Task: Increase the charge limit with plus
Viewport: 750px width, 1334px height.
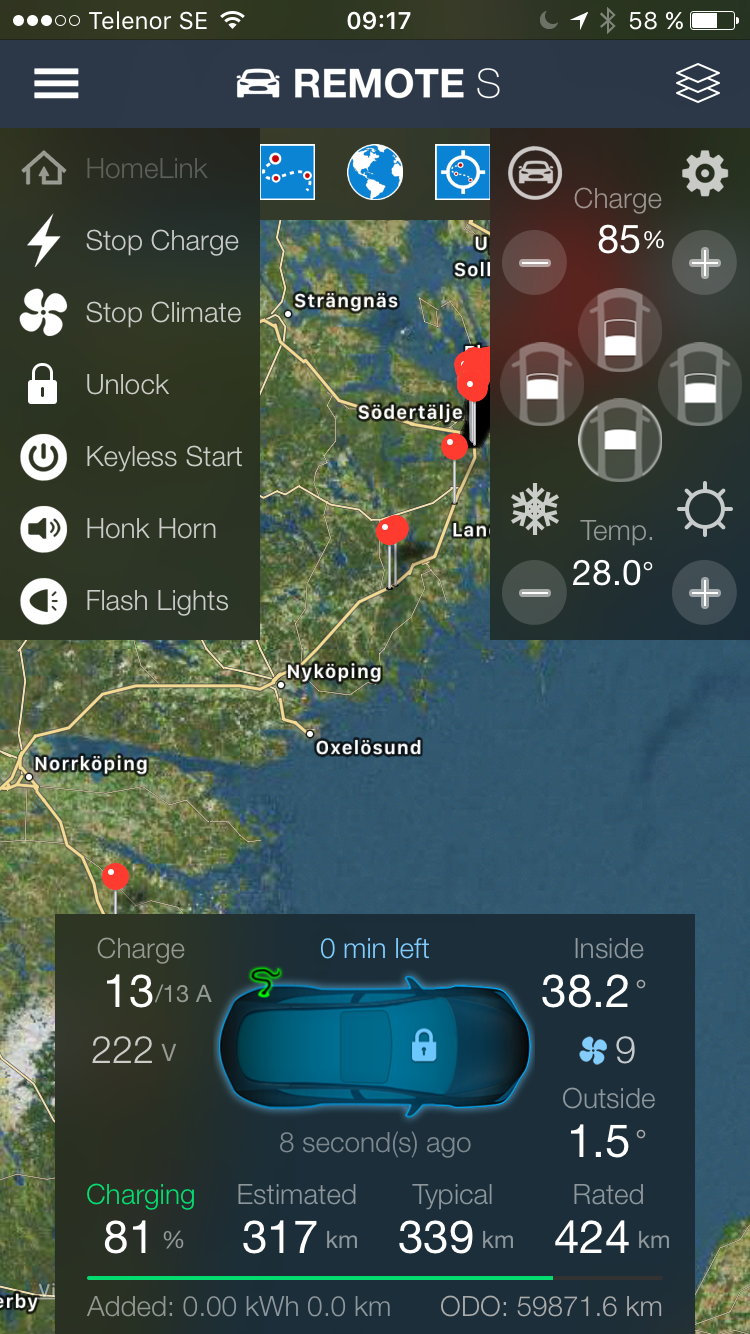Action: click(x=705, y=263)
